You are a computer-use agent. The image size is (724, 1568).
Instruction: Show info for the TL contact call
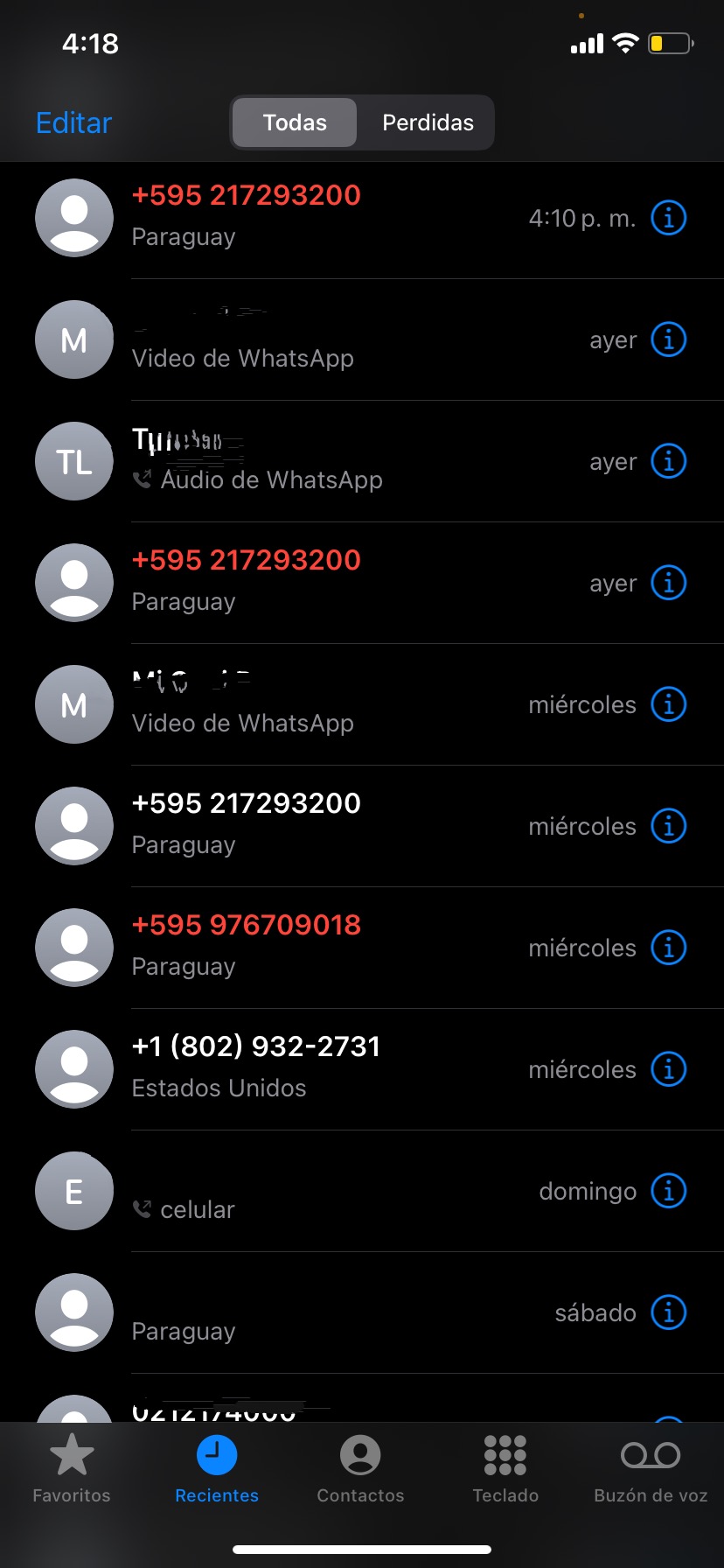pyautogui.click(x=669, y=461)
